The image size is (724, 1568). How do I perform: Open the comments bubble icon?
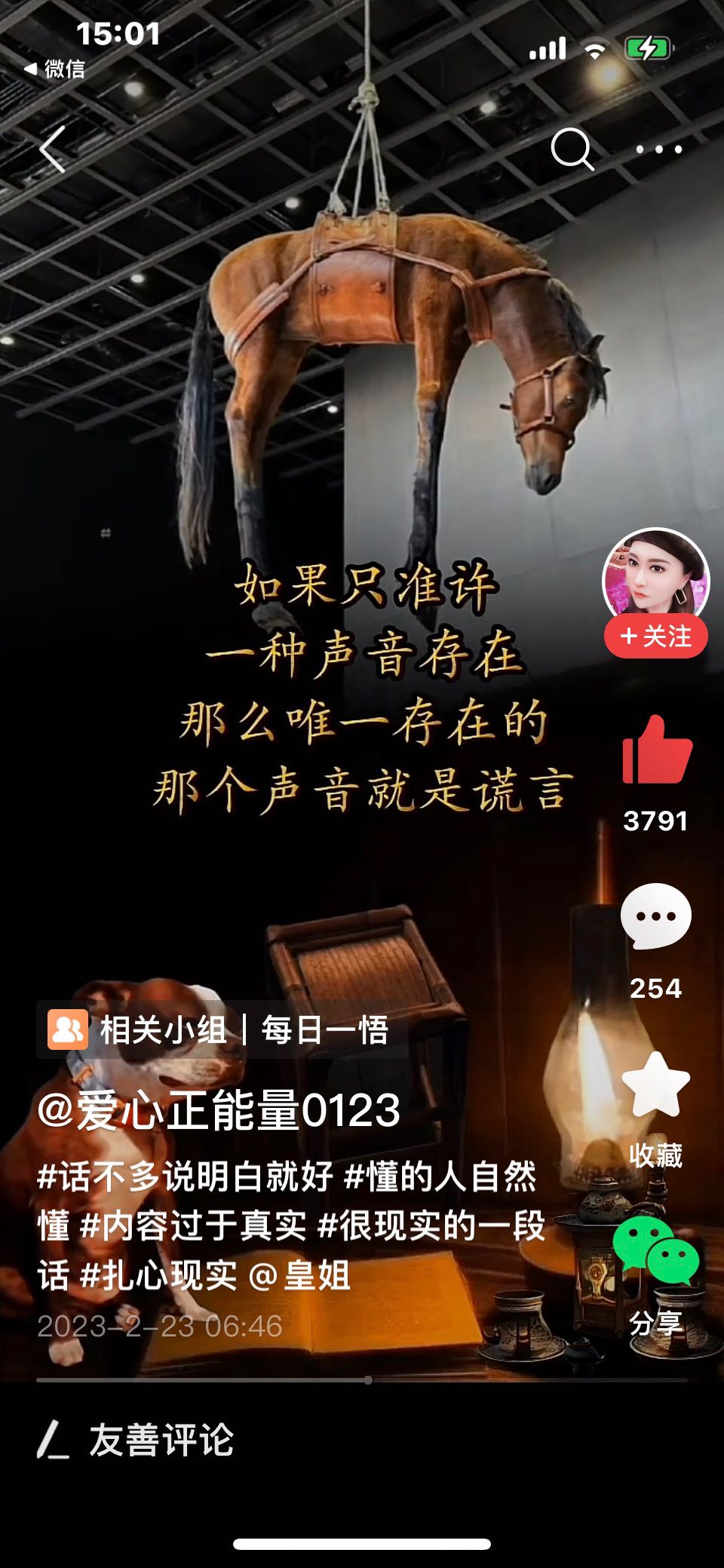(656, 916)
